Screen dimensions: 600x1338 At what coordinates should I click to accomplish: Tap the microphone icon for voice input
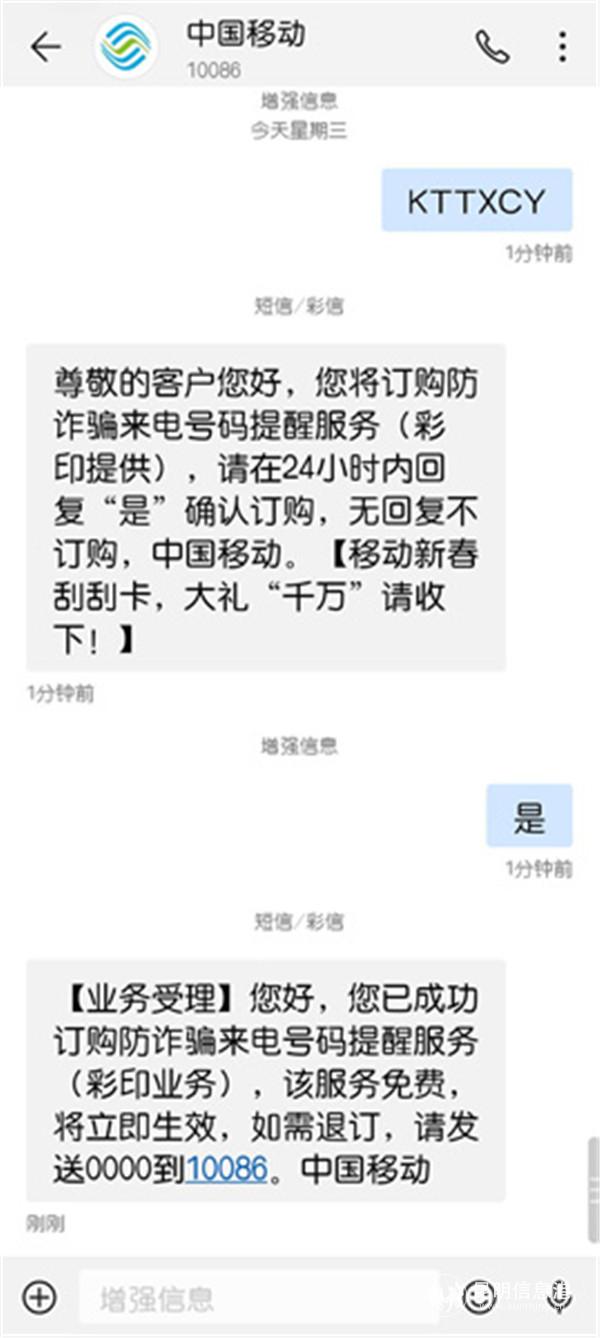[x=560, y=1298]
